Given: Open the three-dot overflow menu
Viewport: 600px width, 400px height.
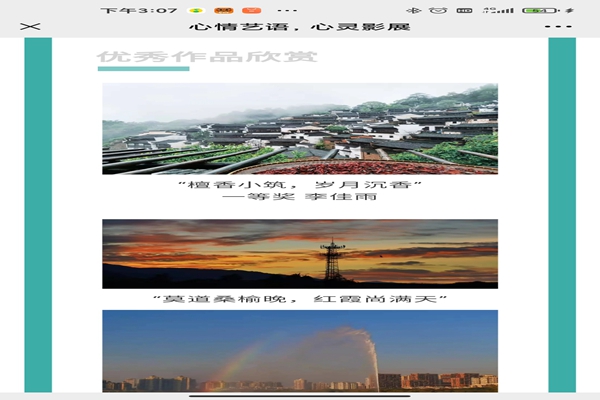Looking at the screenshot, I should coord(570,26).
